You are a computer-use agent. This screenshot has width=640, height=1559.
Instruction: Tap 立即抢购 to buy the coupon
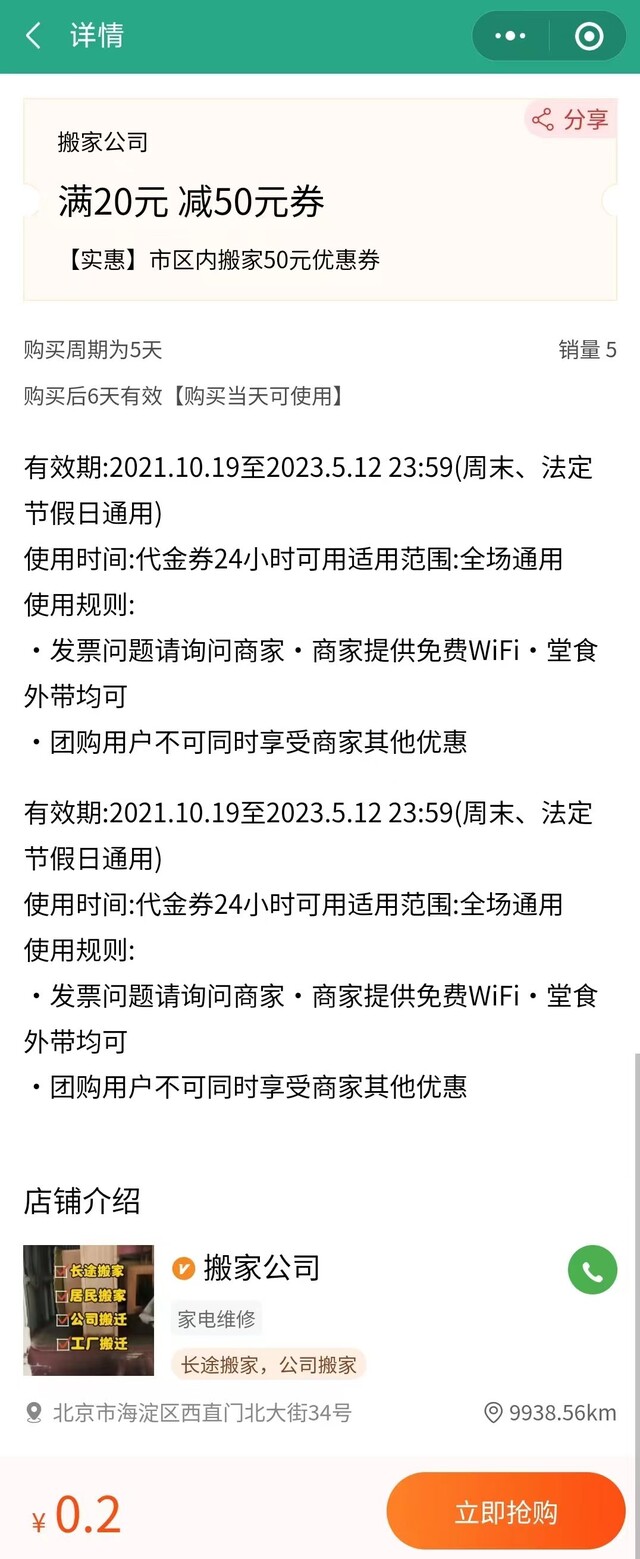tap(506, 1512)
